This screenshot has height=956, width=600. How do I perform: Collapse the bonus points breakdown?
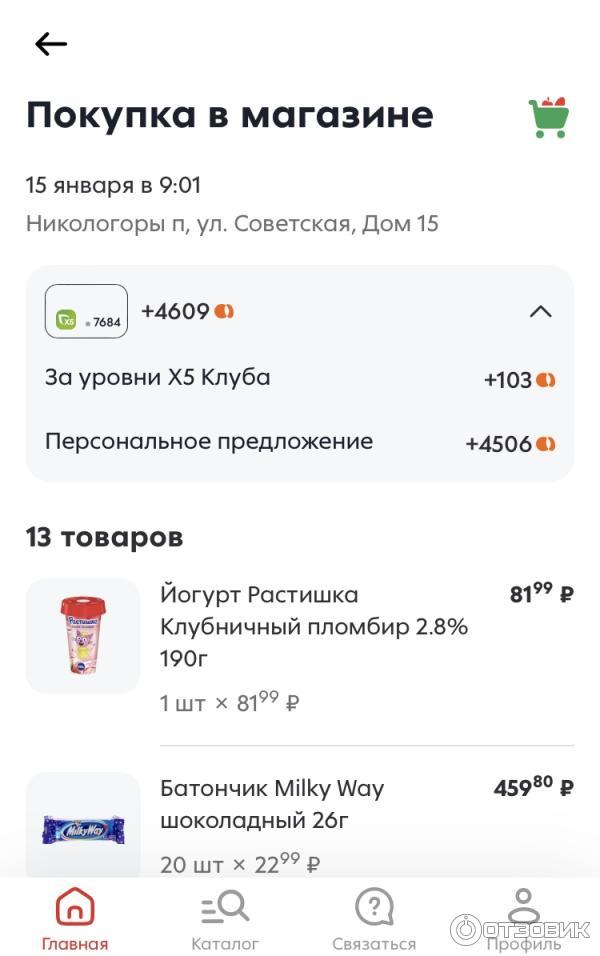pyautogui.click(x=540, y=311)
